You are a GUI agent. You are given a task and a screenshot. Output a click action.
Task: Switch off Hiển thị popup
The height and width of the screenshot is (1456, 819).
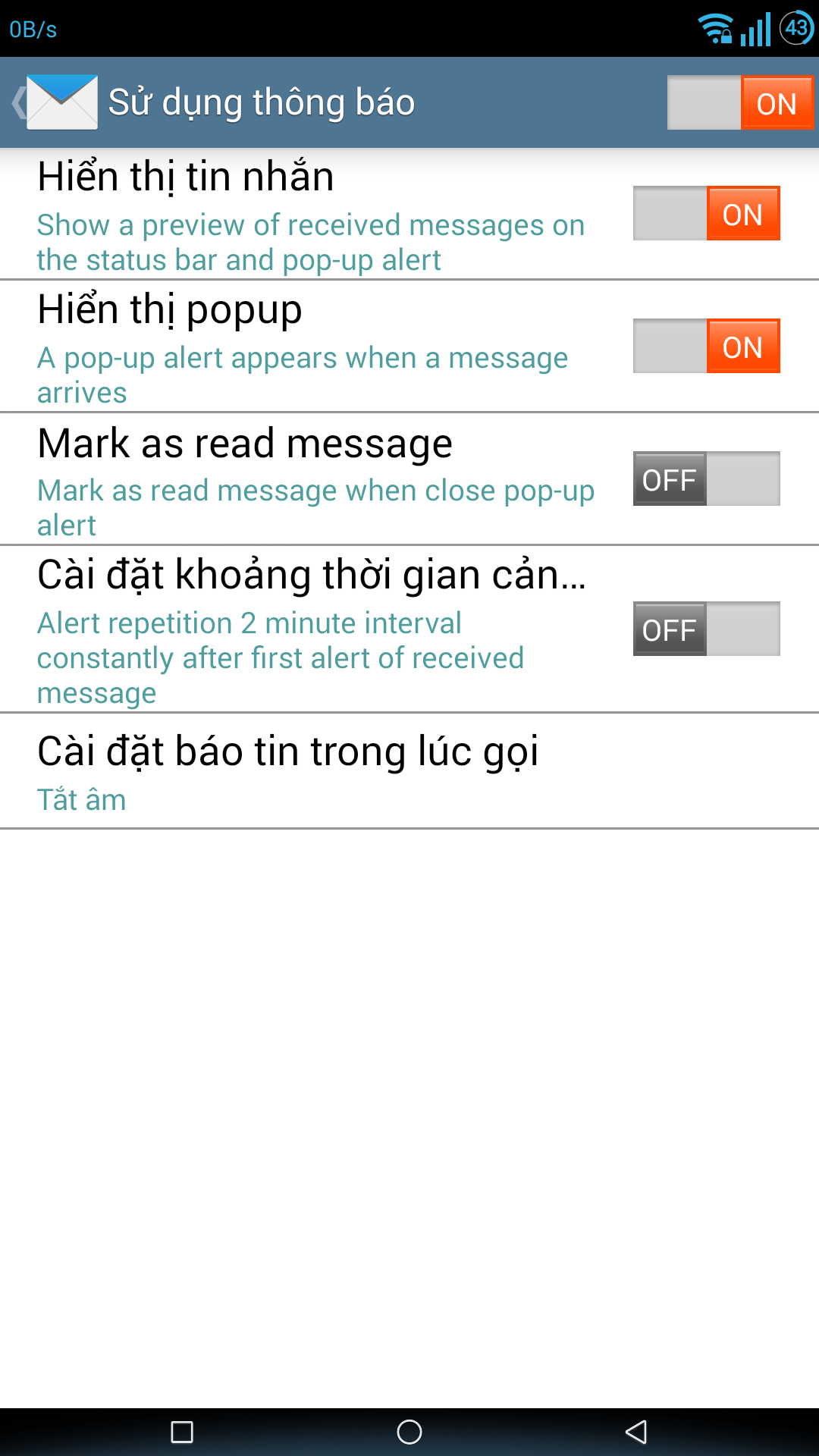pyautogui.click(x=707, y=346)
